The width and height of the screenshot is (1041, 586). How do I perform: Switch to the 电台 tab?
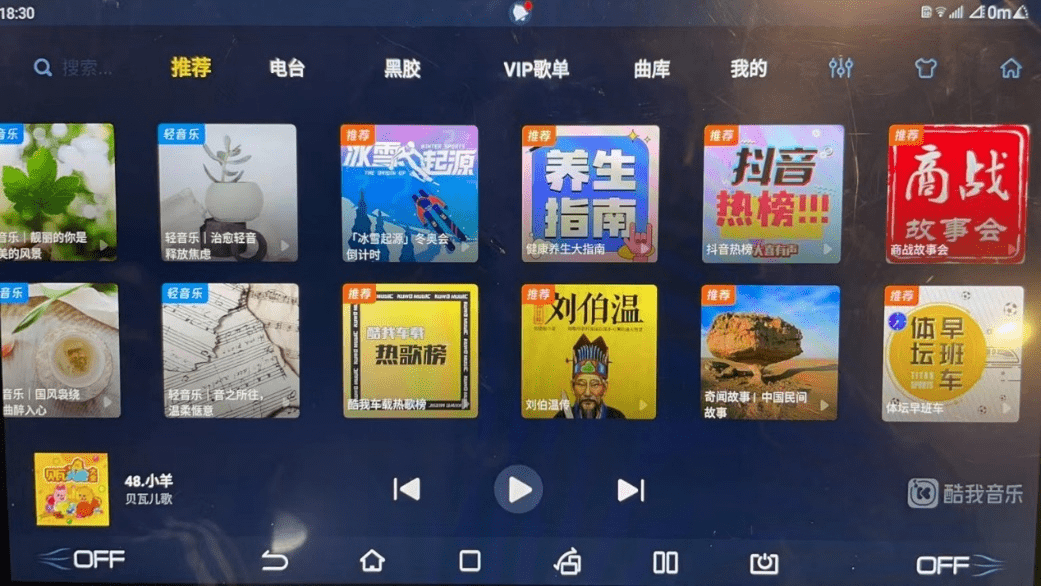287,68
